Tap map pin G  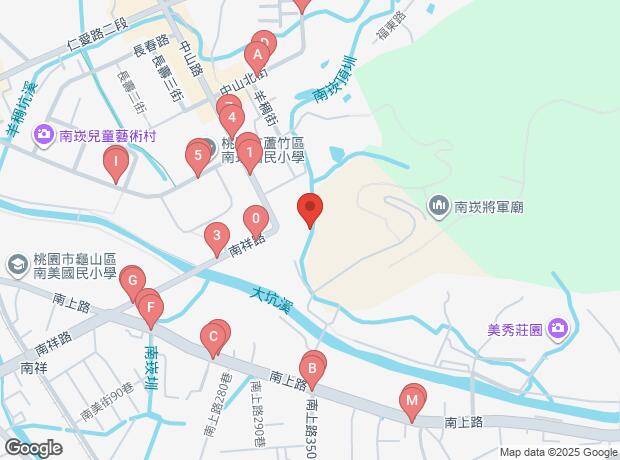[131, 283]
